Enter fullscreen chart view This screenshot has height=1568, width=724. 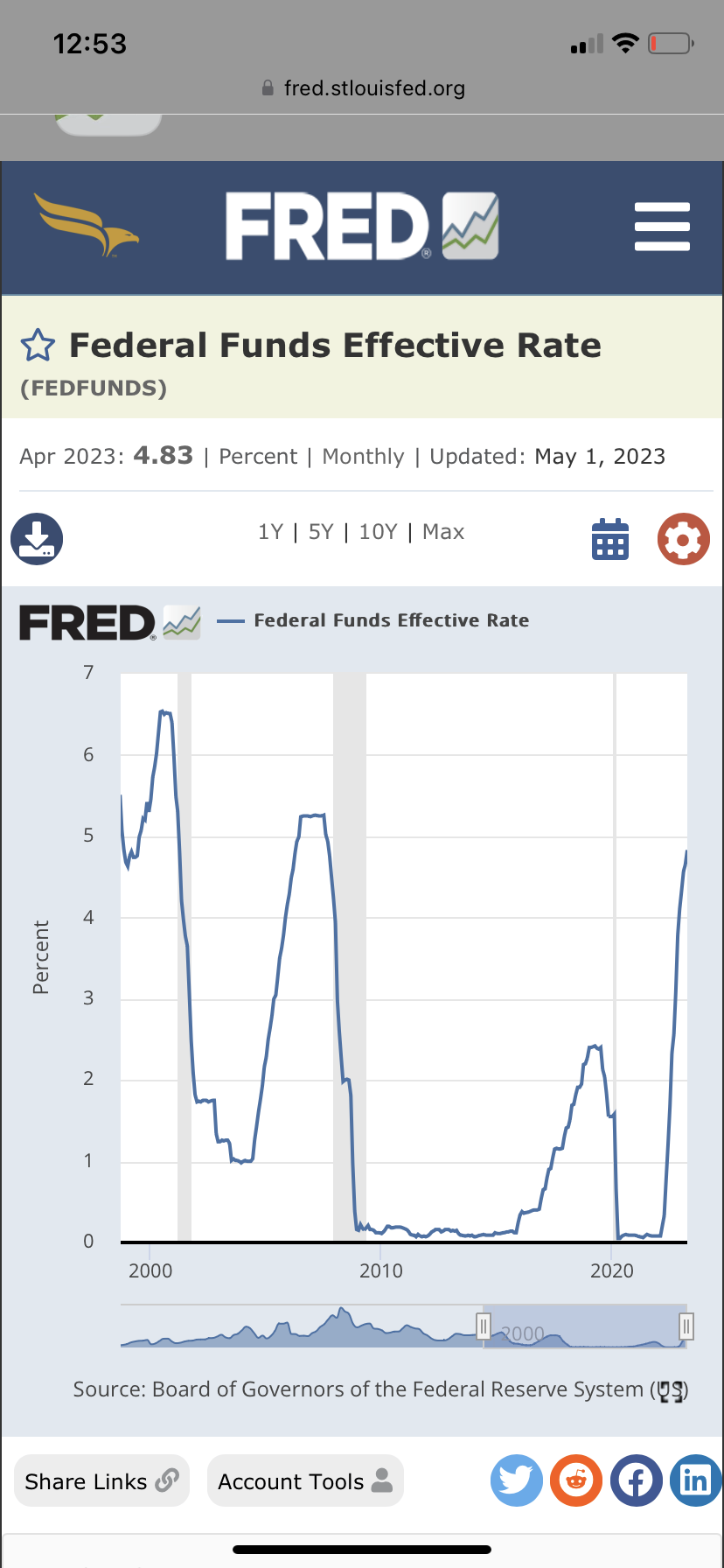click(x=672, y=1391)
